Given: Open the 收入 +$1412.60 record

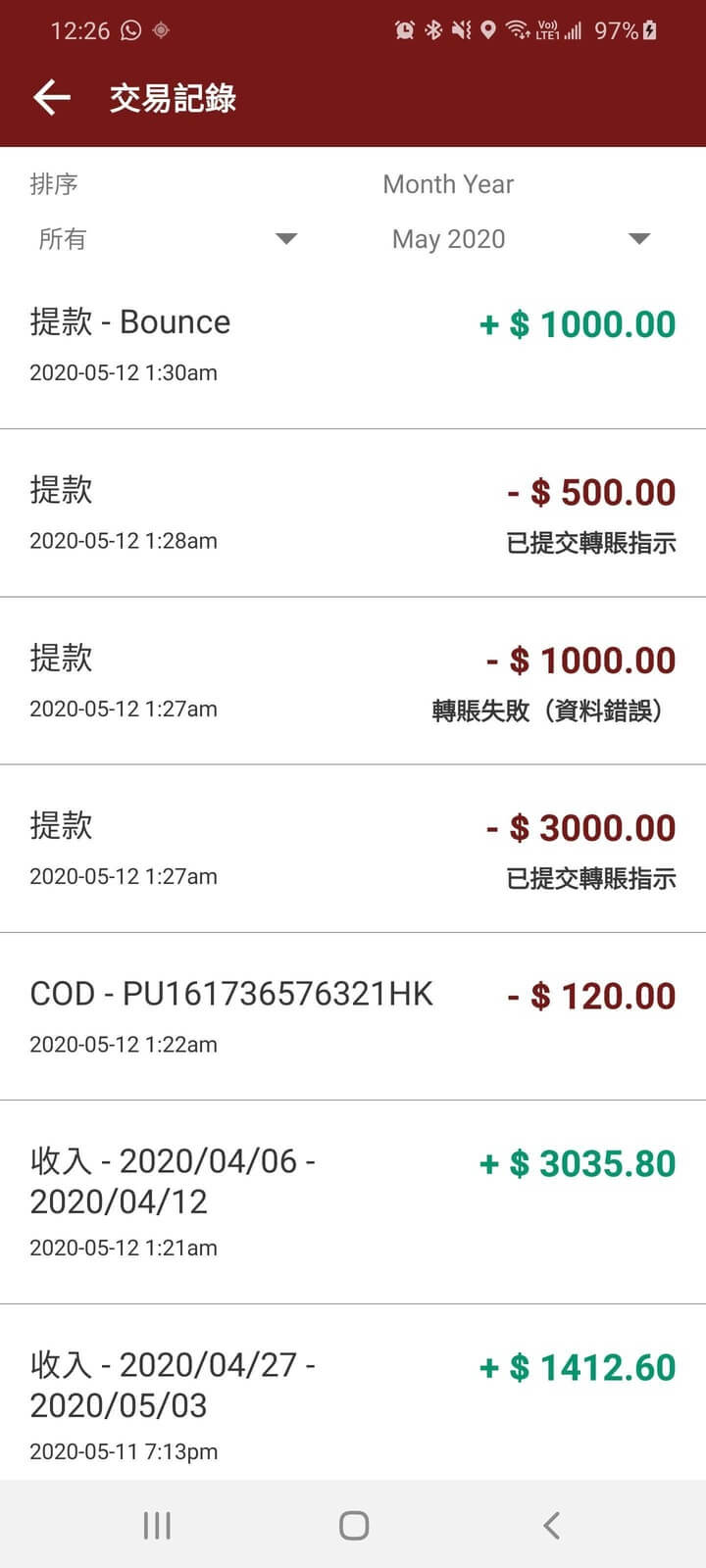Looking at the screenshot, I should point(353,1393).
